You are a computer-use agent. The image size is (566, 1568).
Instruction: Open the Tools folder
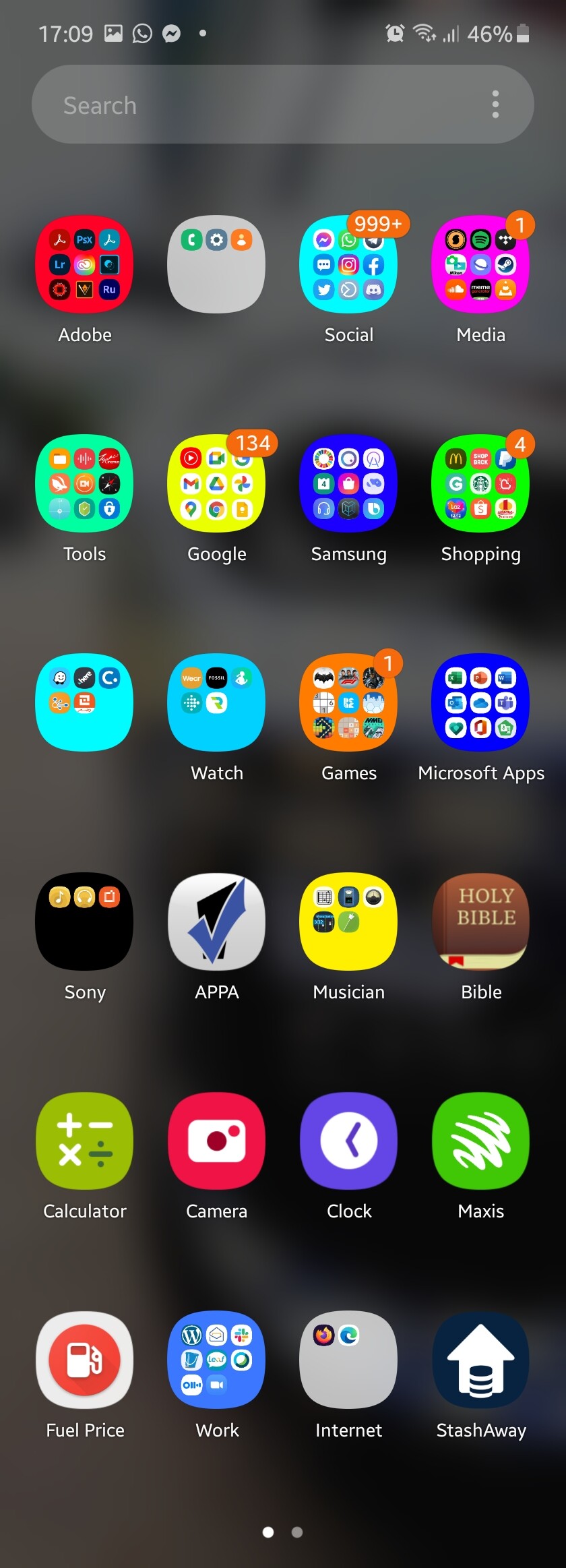point(84,483)
